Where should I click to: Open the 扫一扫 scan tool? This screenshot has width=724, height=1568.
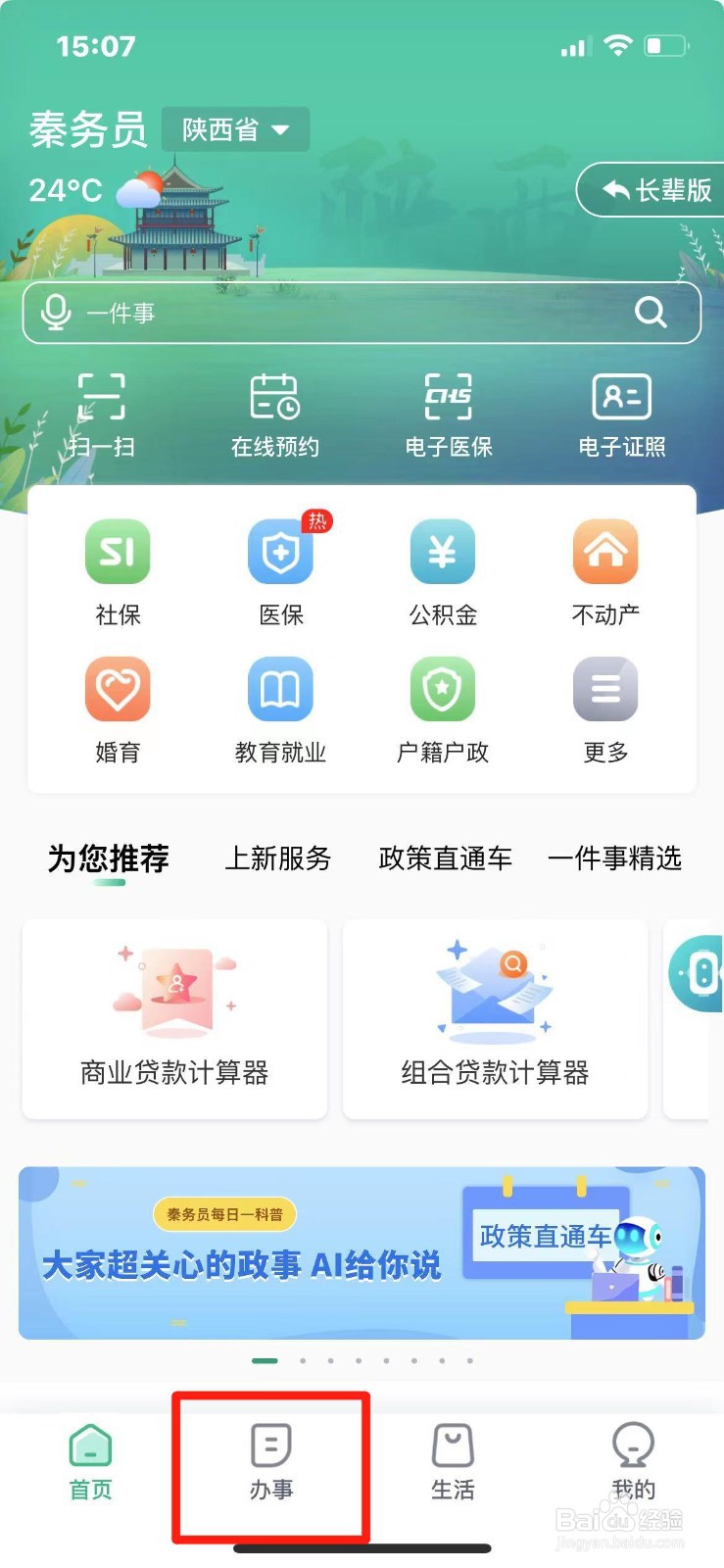click(102, 414)
